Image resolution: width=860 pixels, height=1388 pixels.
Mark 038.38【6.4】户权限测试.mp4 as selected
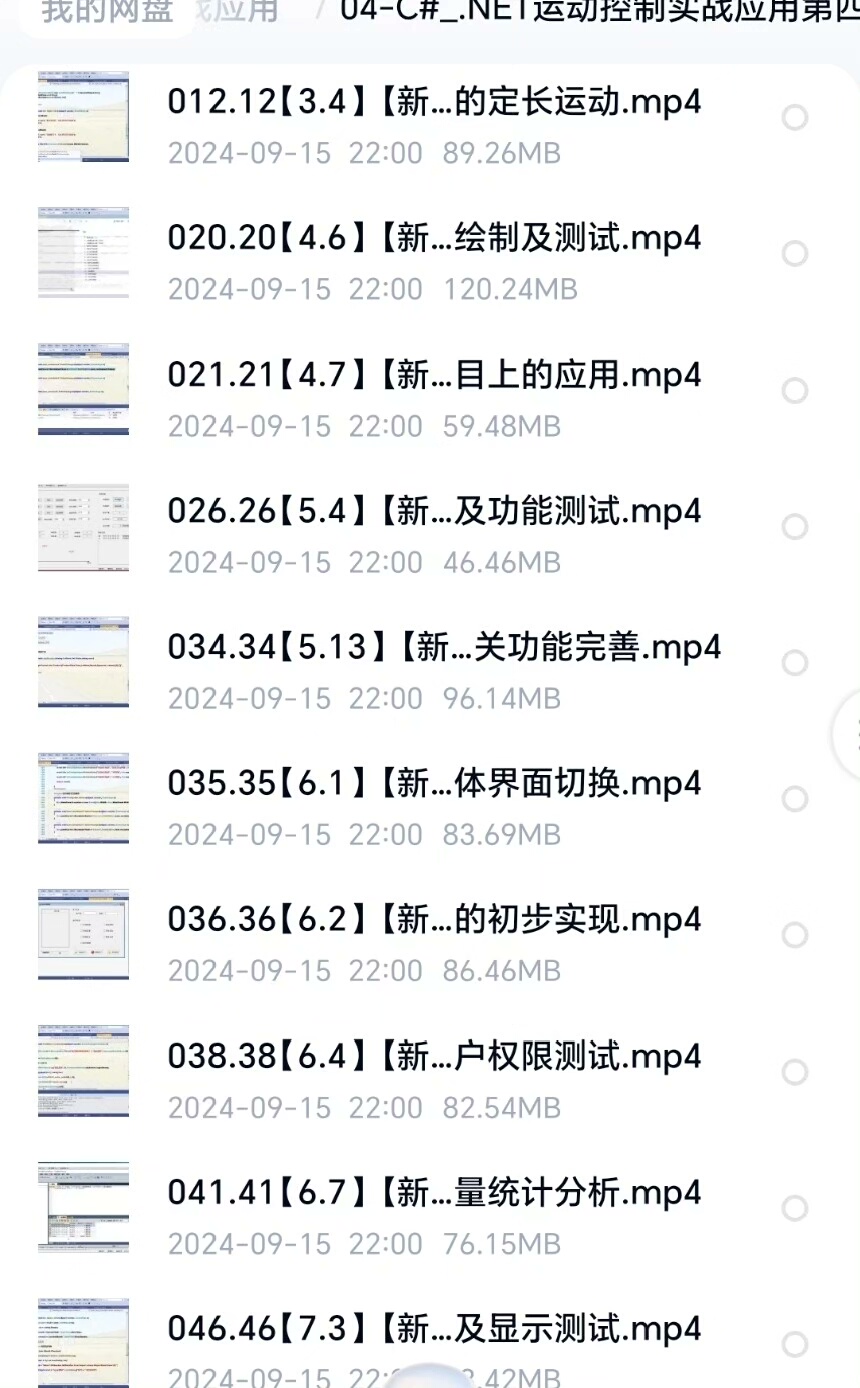pos(795,1072)
